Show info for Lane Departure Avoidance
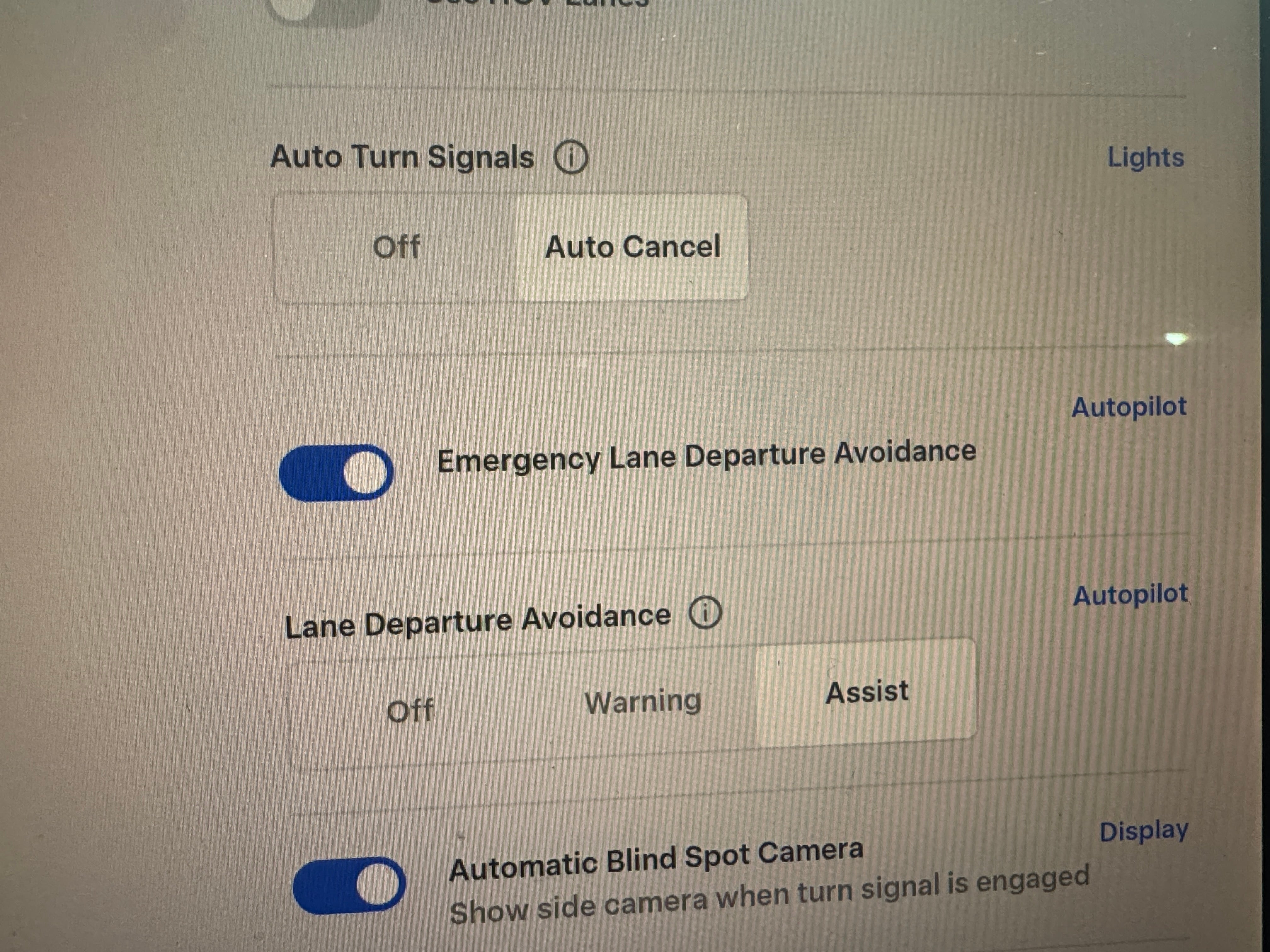1270x952 pixels. point(705,613)
